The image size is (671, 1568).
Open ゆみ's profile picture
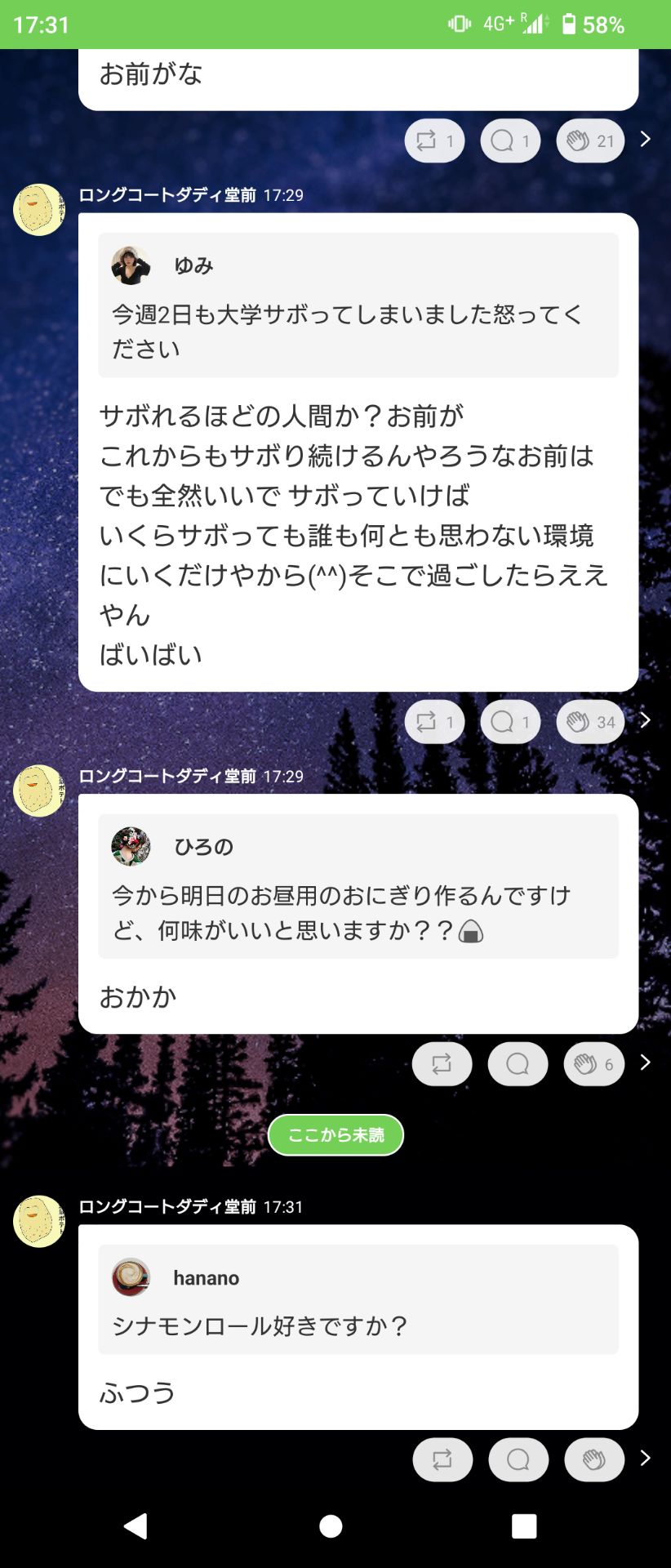click(131, 263)
